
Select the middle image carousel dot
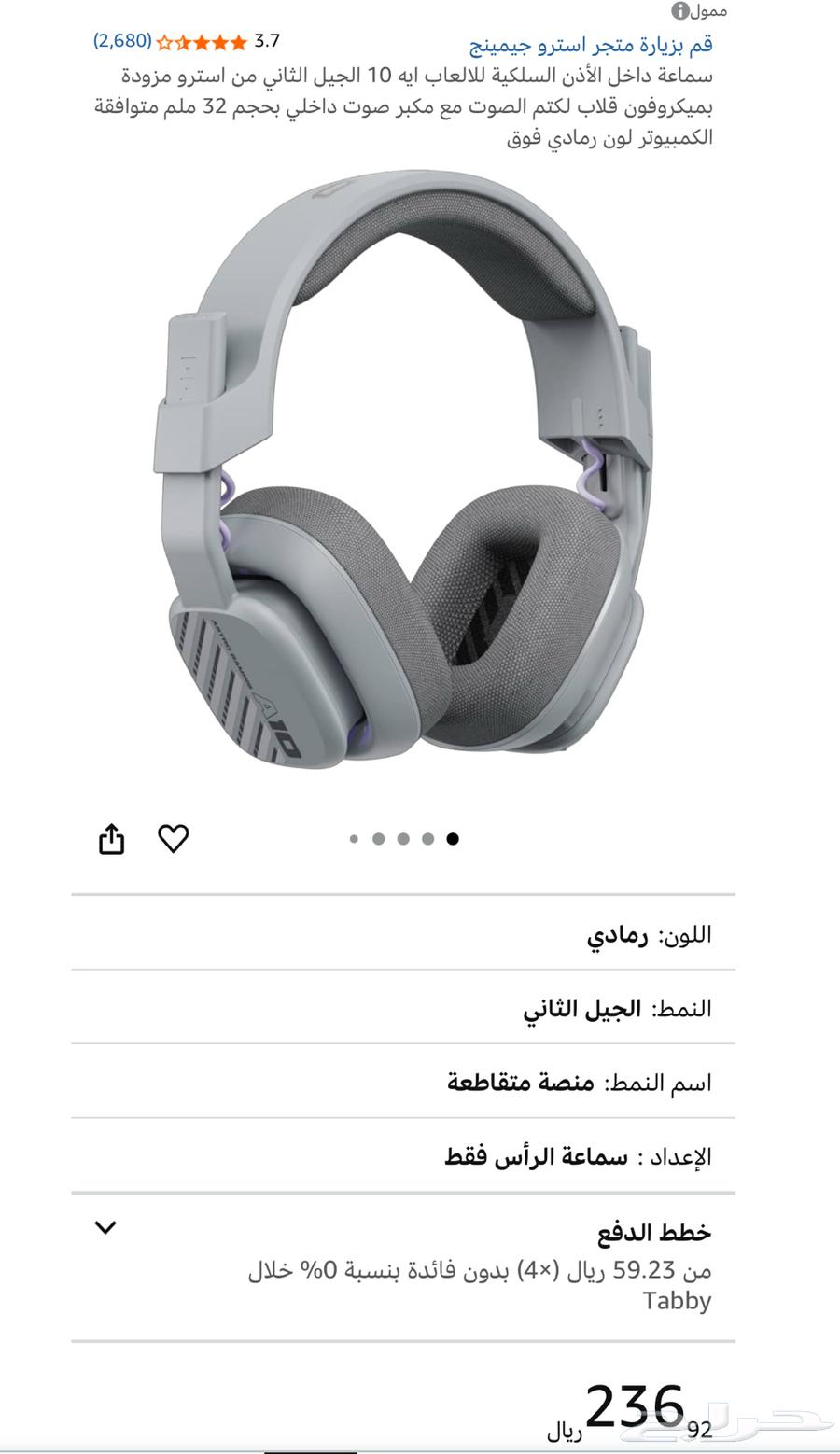click(x=403, y=838)
